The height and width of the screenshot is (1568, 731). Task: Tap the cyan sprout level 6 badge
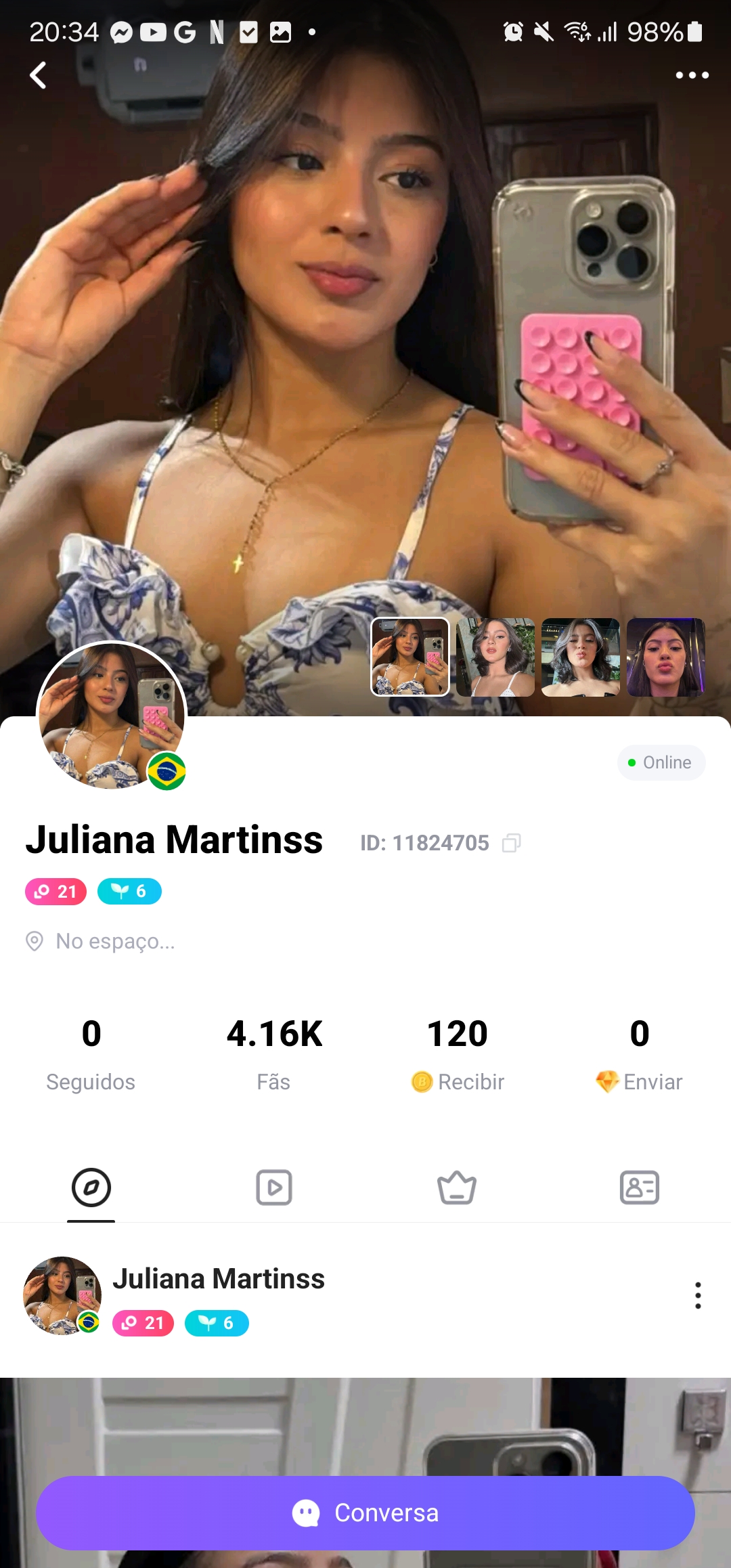[x=129, y=892]
